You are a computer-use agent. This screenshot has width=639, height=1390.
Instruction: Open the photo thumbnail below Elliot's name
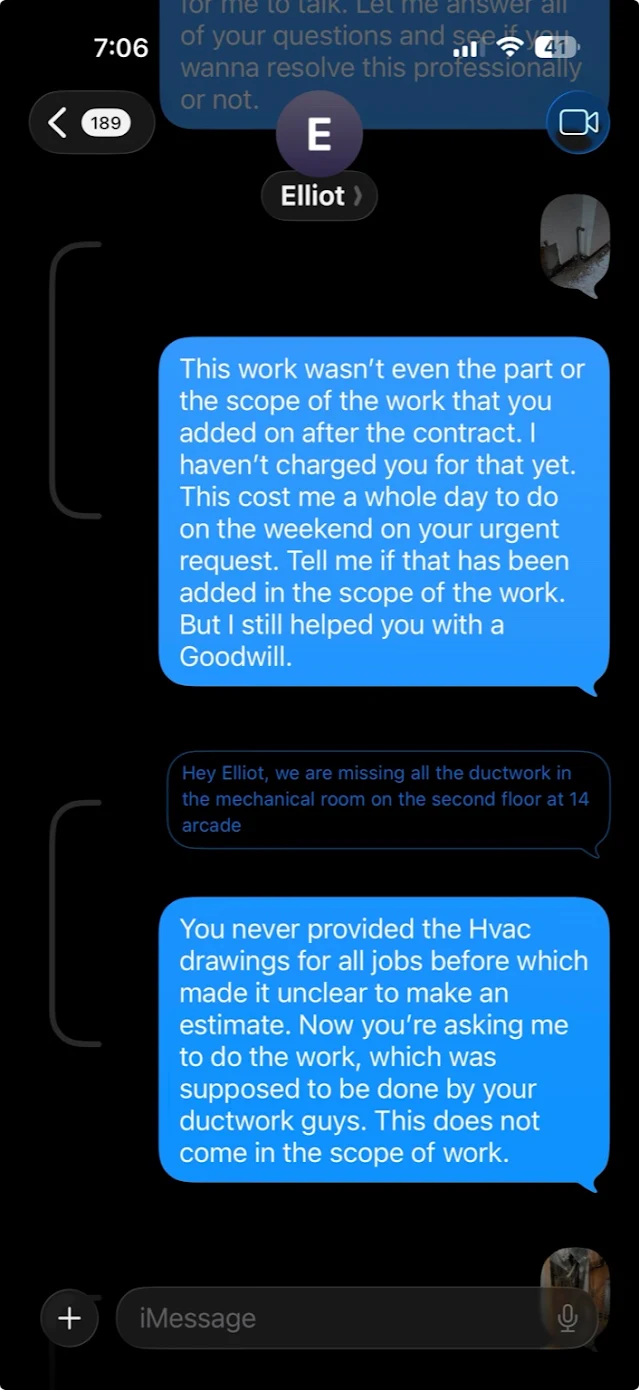click(574, 245)
